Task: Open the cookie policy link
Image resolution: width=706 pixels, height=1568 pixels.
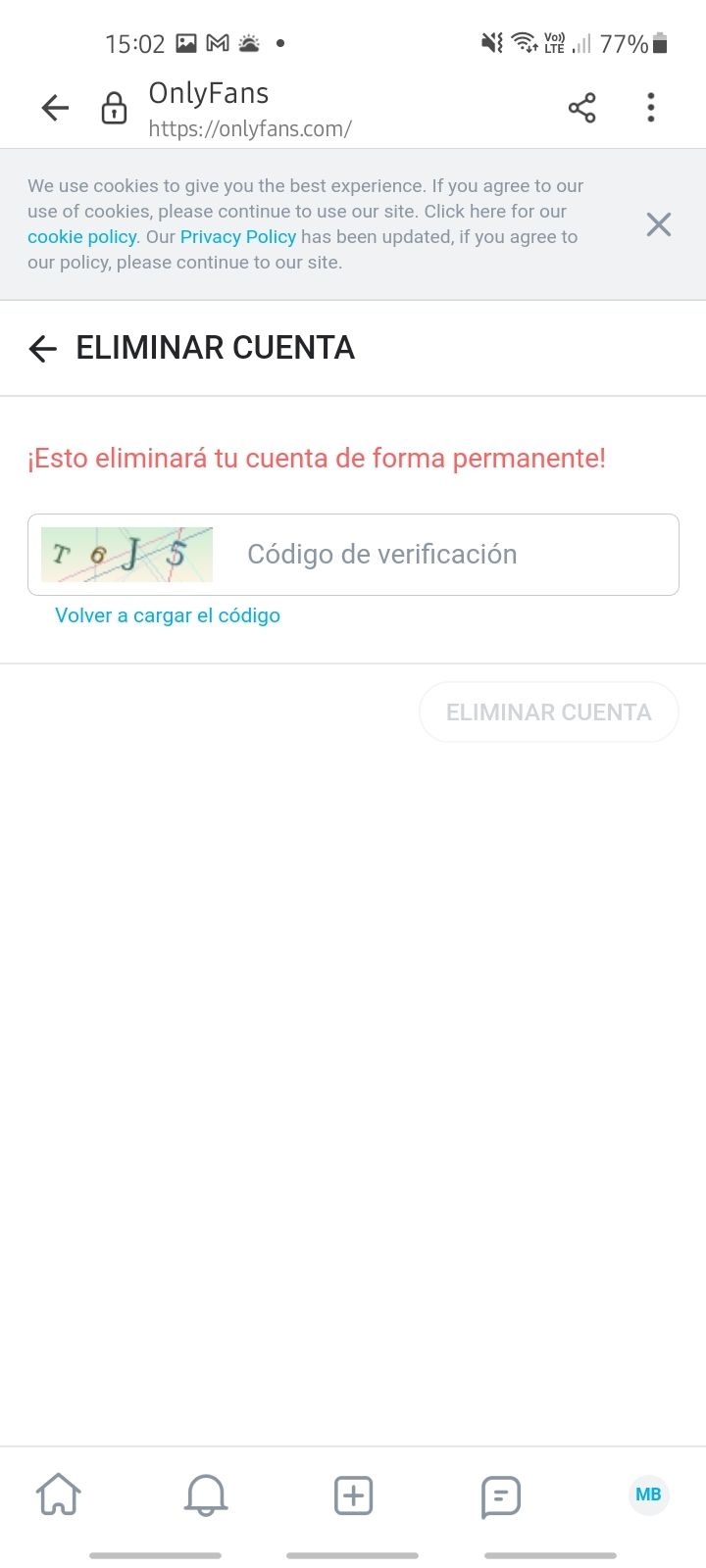Action: [82, 236]
